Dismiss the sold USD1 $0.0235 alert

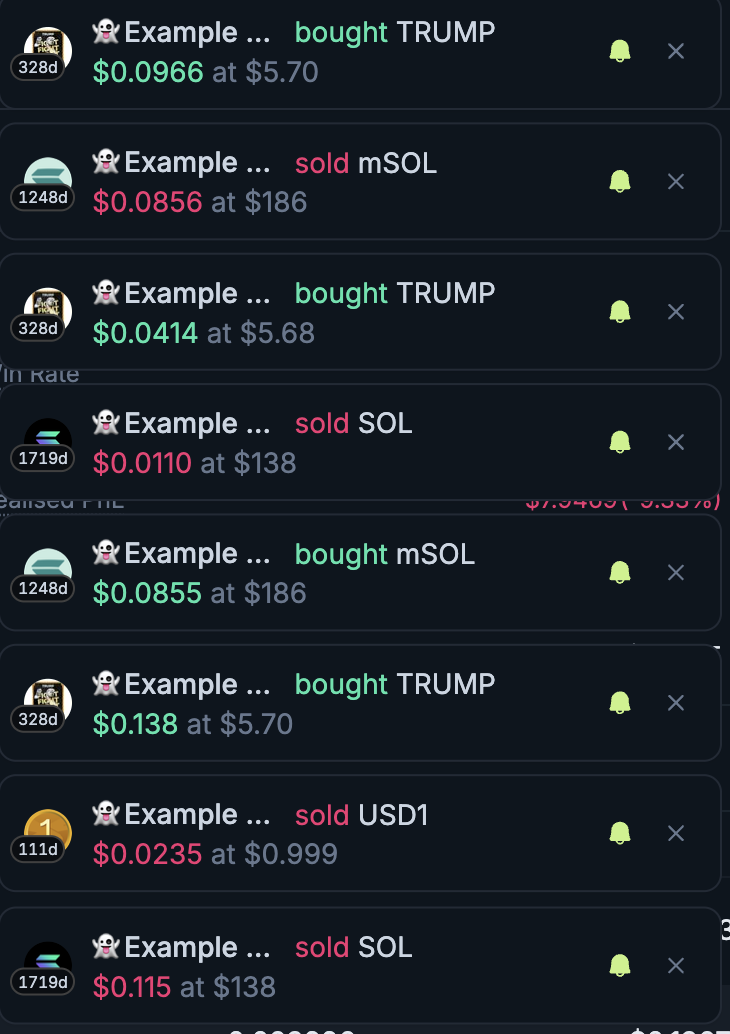[x=676, y=832]
